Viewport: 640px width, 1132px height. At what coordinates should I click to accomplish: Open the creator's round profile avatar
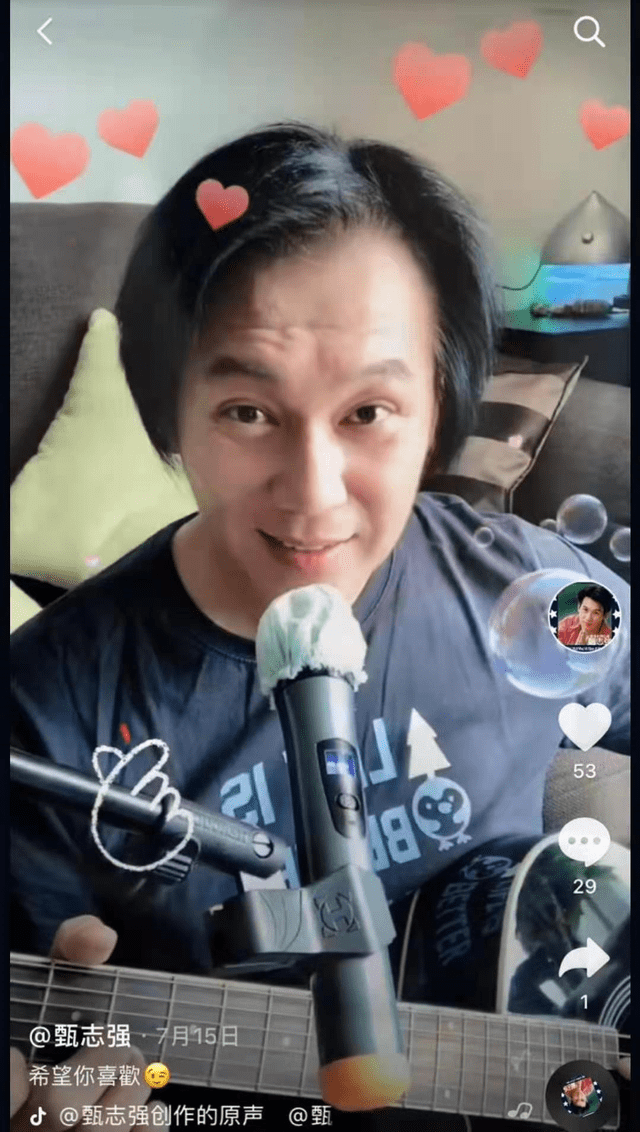click(x=584, y=617)
